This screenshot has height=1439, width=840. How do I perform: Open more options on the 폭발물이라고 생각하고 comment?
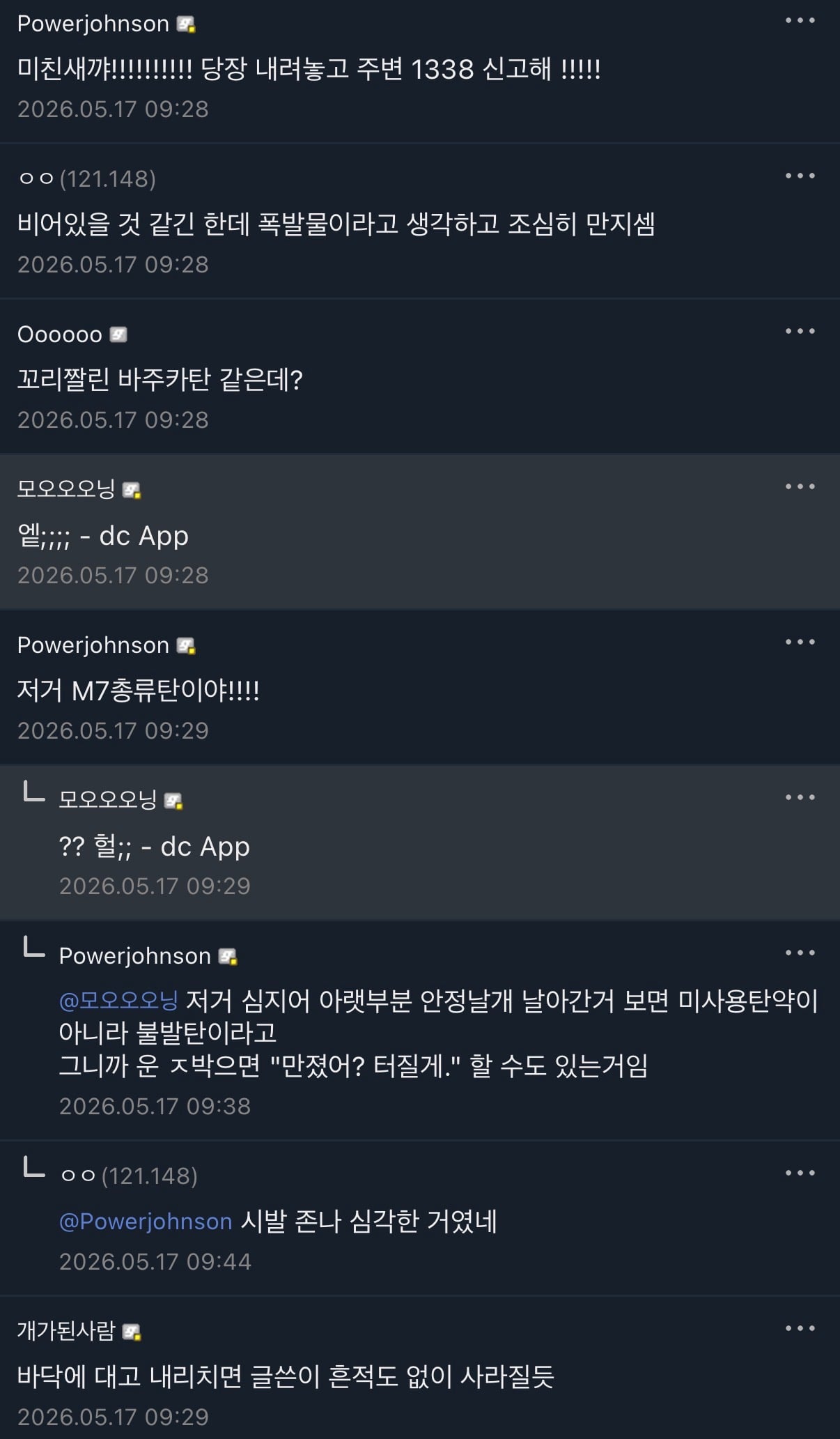tap(800, 176)
